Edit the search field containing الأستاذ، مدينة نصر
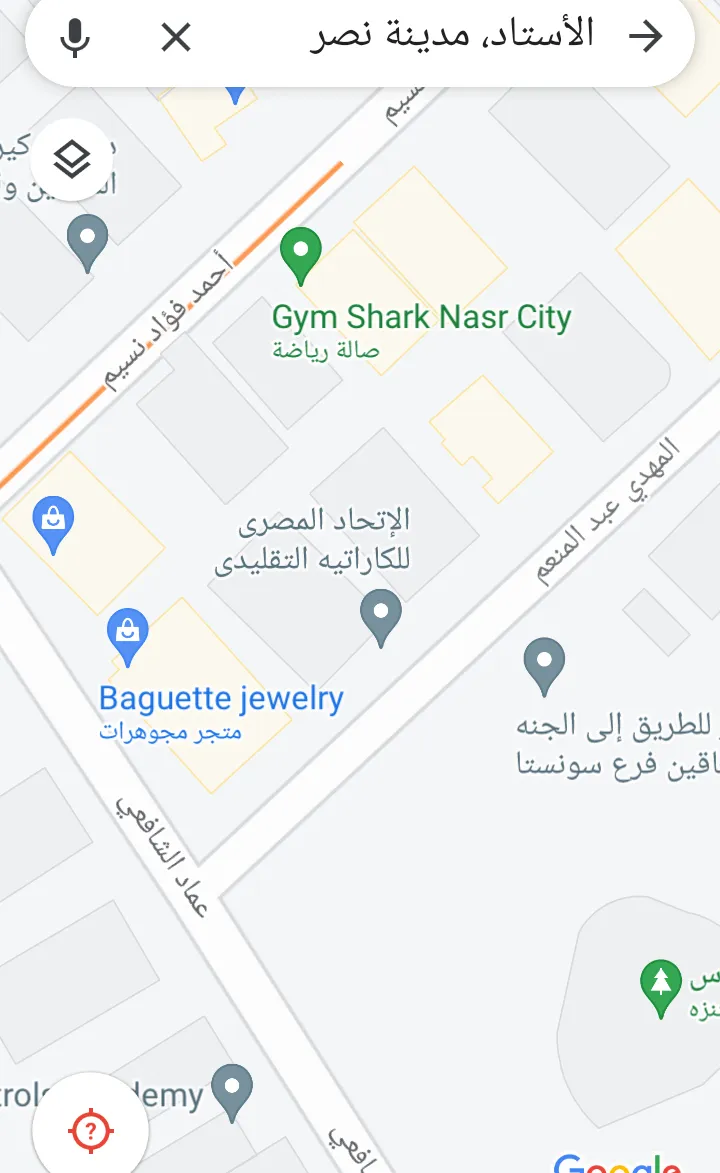720x1173 pixels. coord(450,38)
